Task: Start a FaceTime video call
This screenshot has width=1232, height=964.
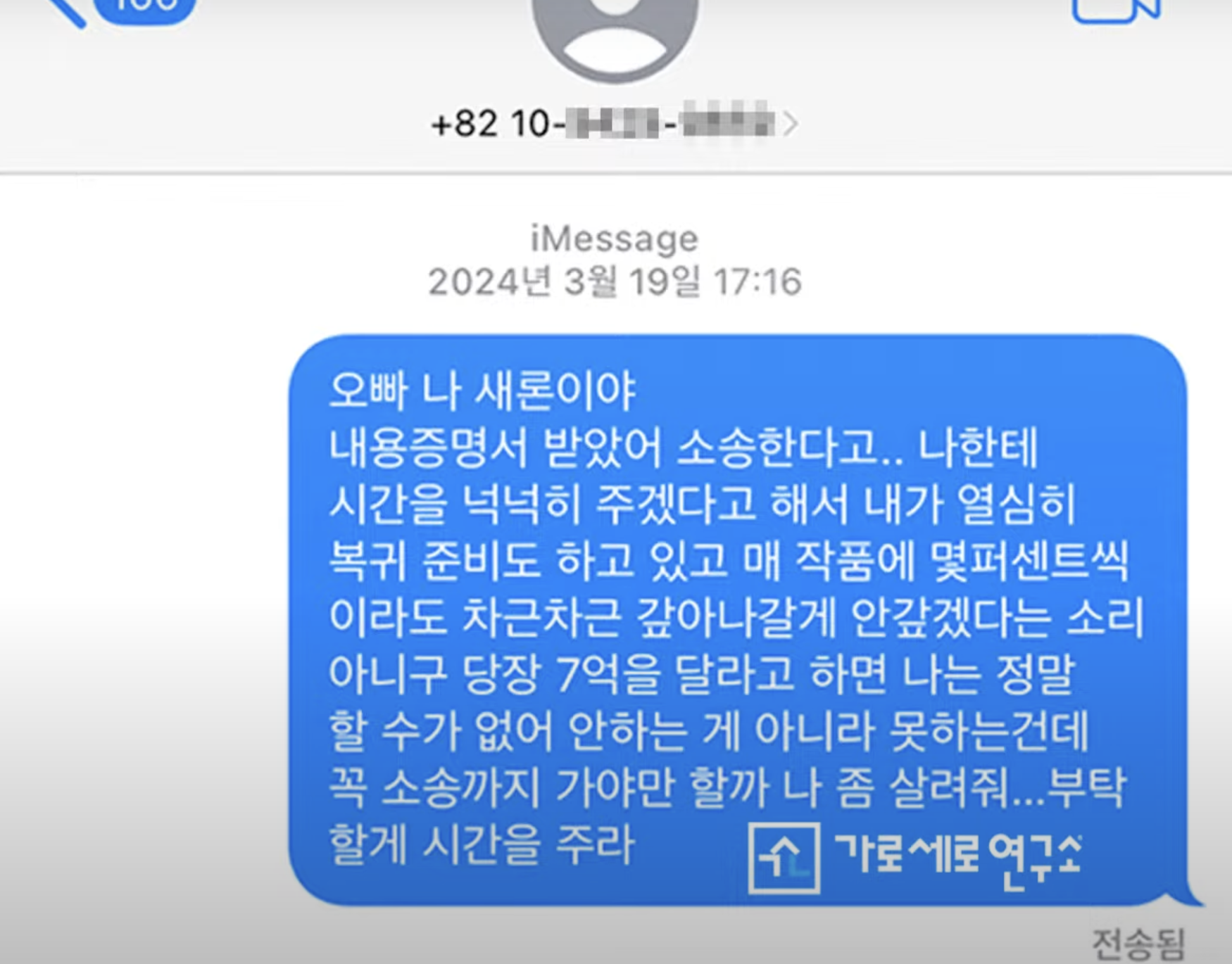Action: [x=1114, y=10]
